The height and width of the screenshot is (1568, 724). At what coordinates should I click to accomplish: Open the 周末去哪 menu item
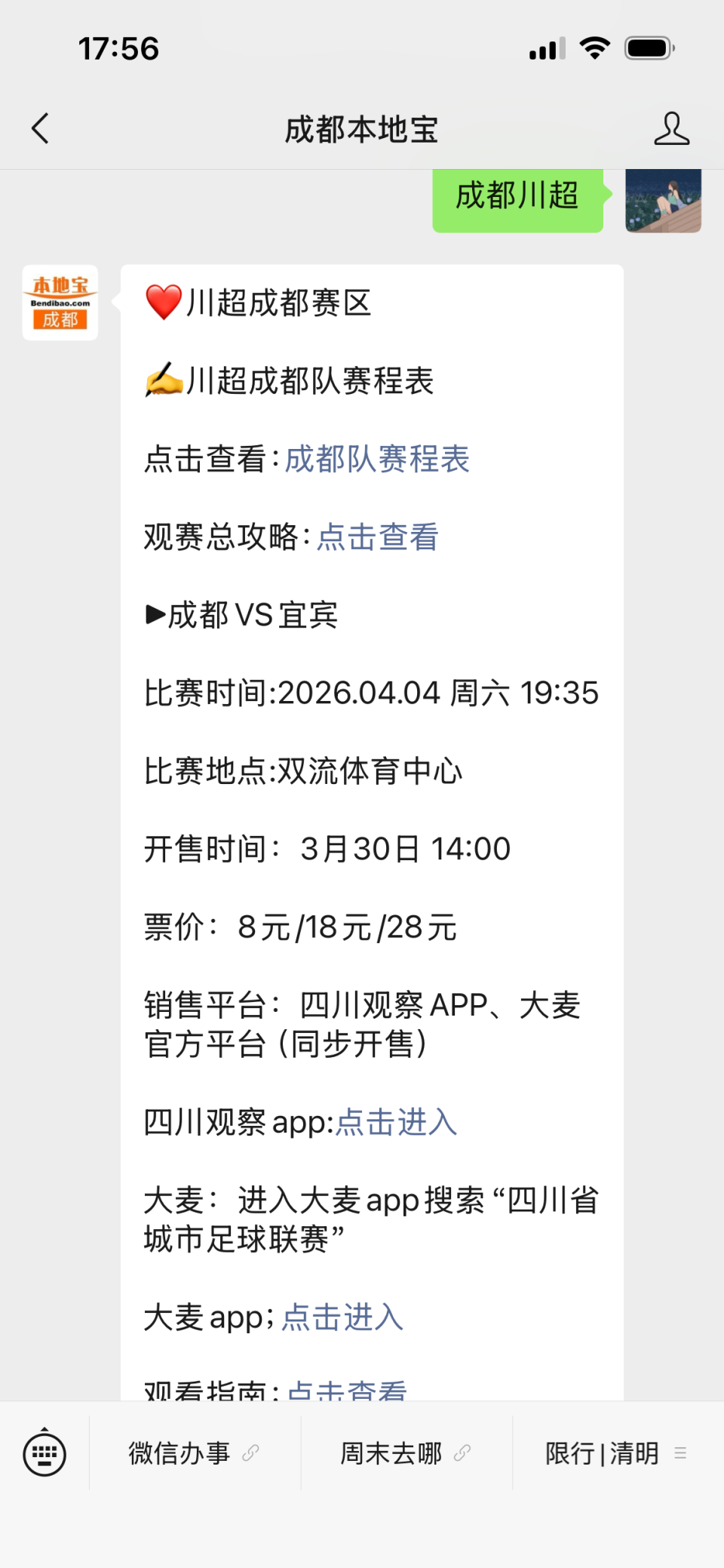tap(393, 1451)
